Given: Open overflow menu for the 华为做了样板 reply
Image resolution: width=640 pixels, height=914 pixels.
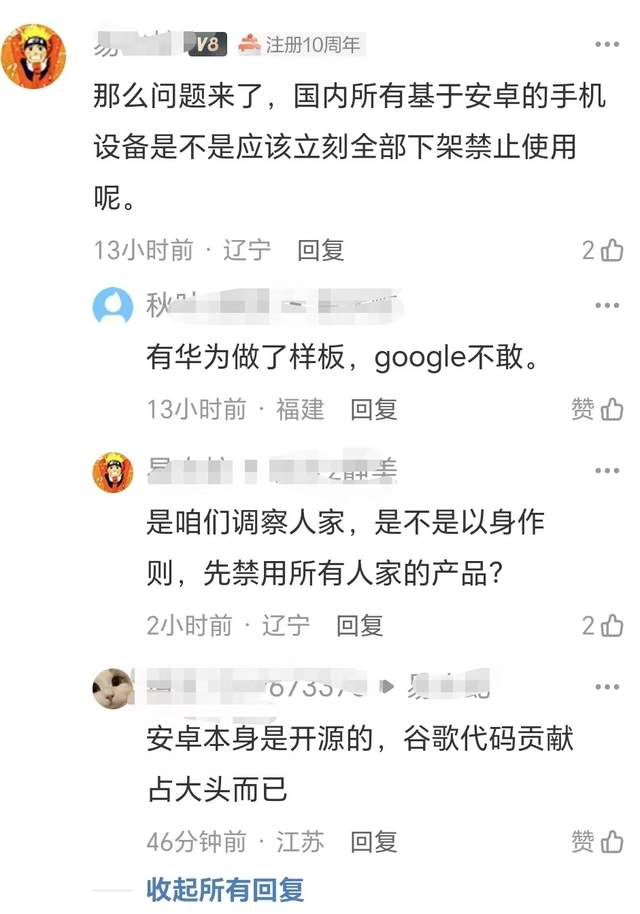Looking at the screenshot, I should [x=607, y=305].
